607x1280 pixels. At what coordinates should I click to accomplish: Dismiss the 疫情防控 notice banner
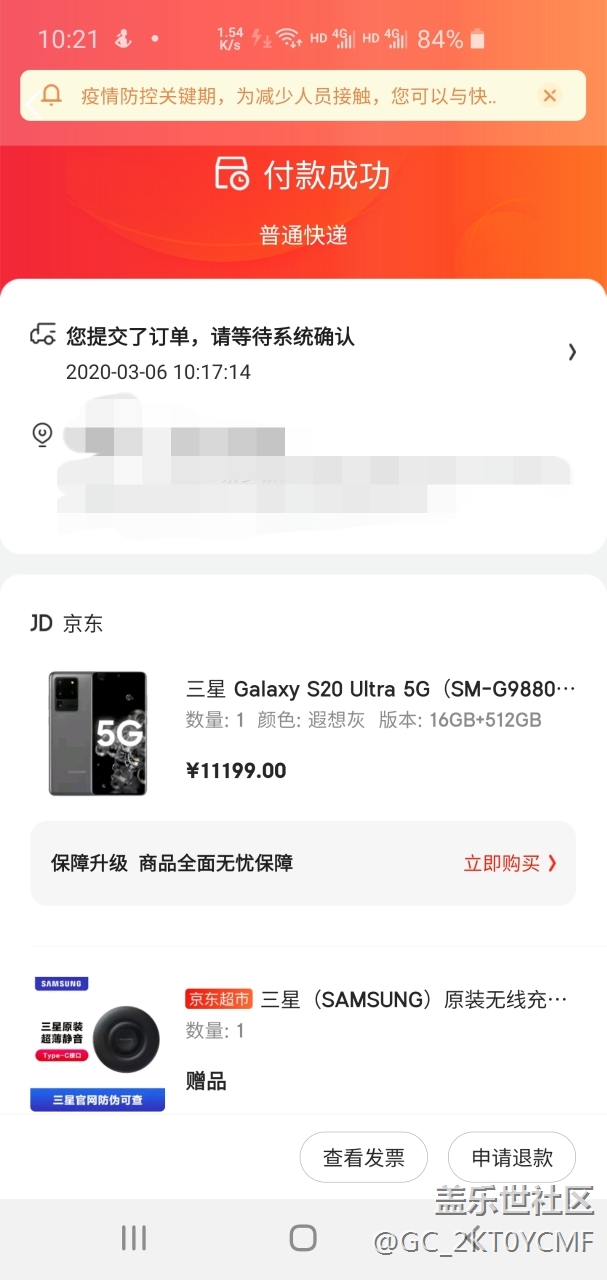point(549,96)
